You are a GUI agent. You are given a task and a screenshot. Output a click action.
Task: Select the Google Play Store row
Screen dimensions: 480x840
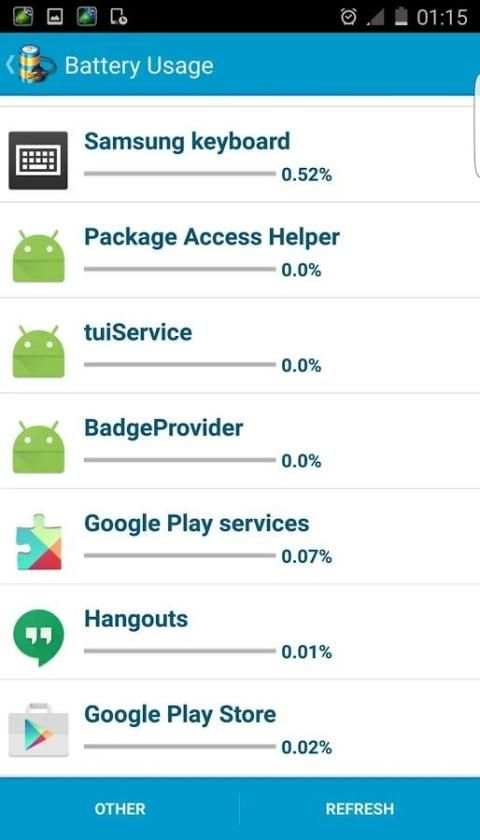tap(240, 728)
